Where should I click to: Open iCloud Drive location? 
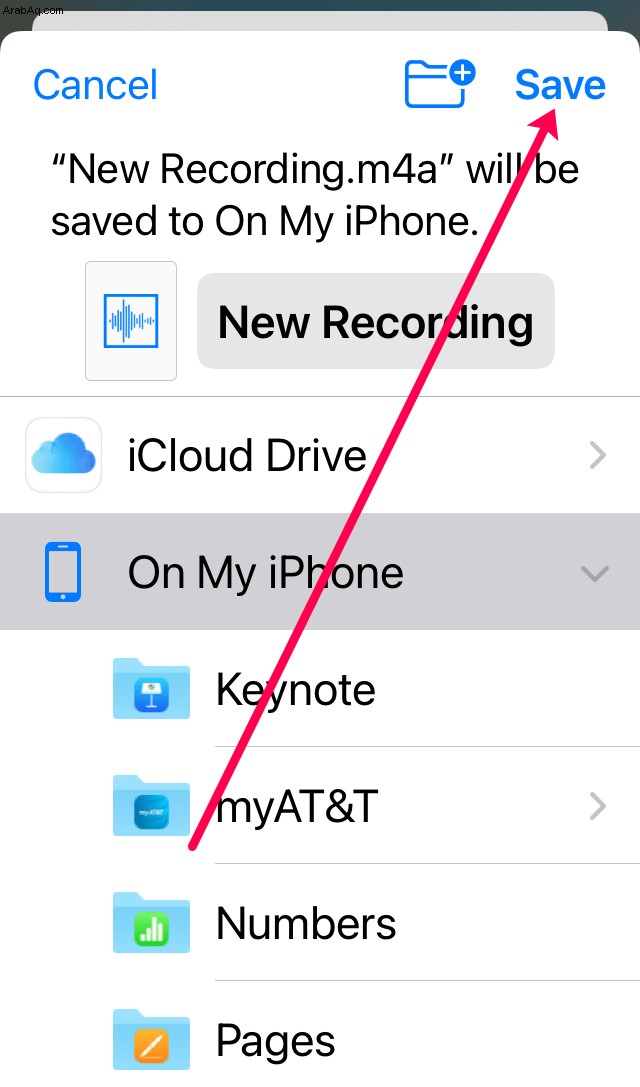click(x=320, y=455)
